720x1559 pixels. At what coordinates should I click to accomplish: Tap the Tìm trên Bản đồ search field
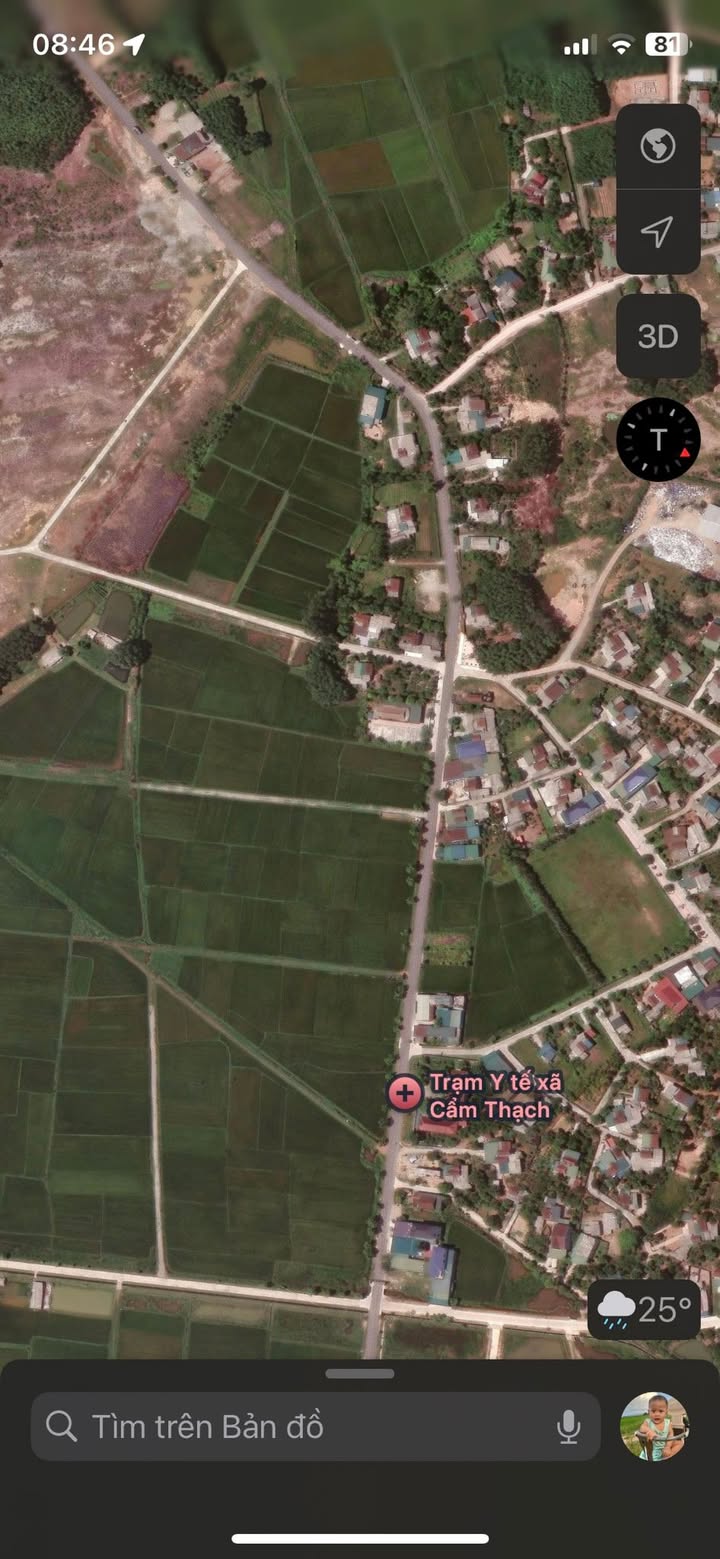(x=300, y=1427)
